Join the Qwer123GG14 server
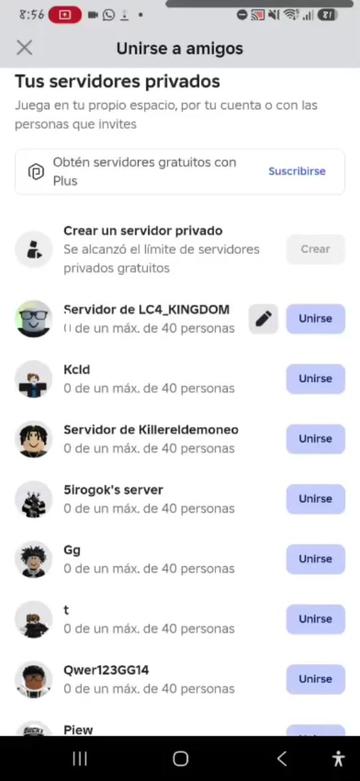Screen dimensions: 360x781 (315, 679)
